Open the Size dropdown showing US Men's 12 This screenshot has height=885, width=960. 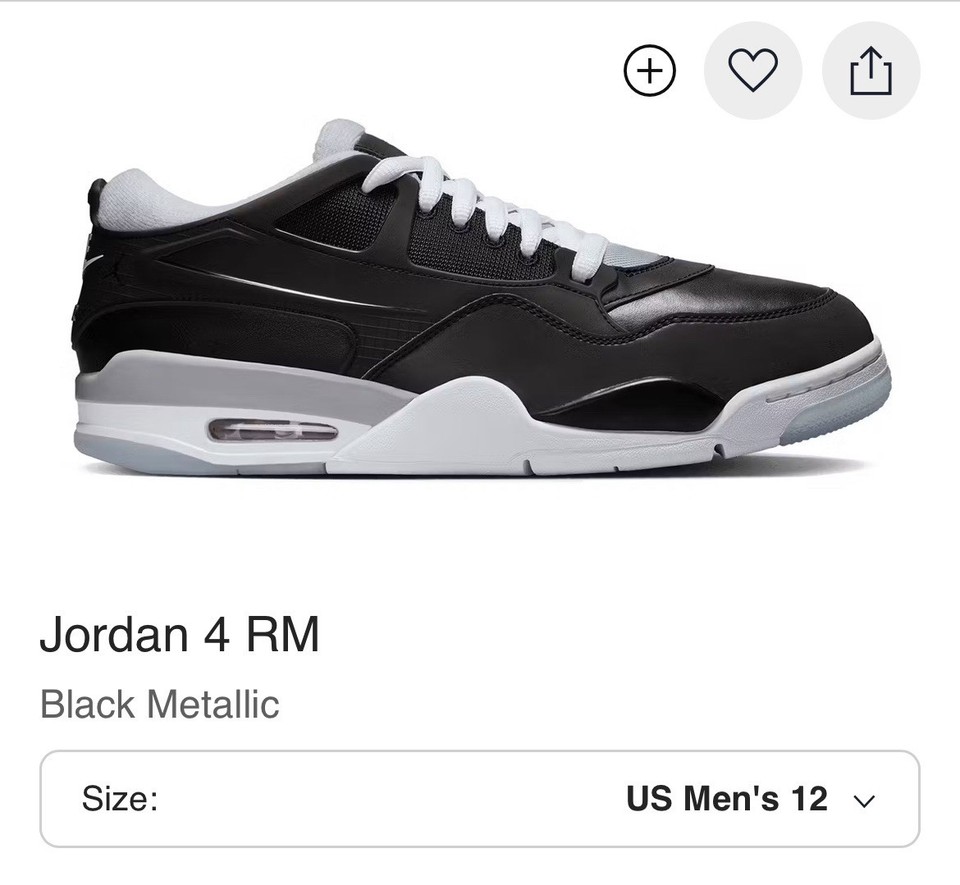point(480,799)
